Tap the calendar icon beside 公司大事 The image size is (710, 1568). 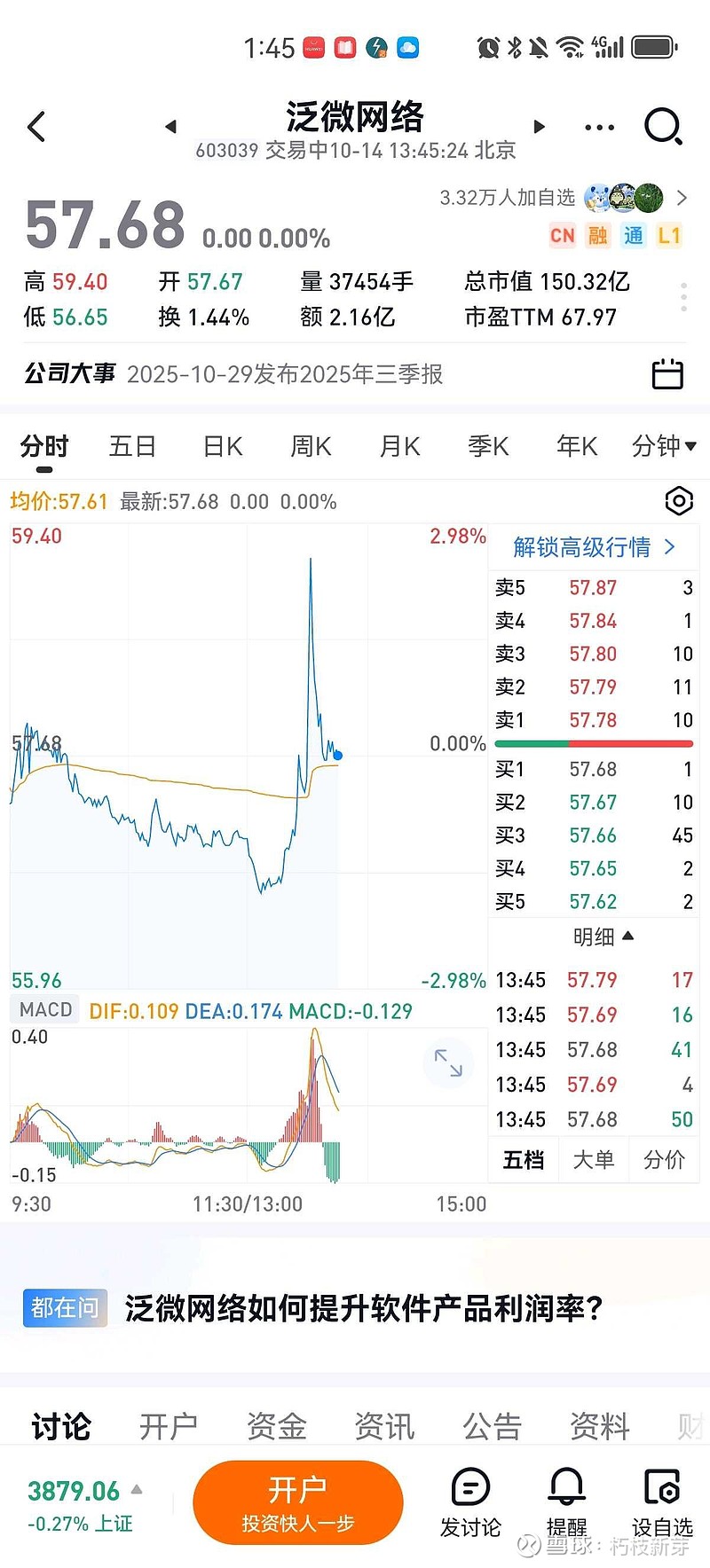coord(666,374)
